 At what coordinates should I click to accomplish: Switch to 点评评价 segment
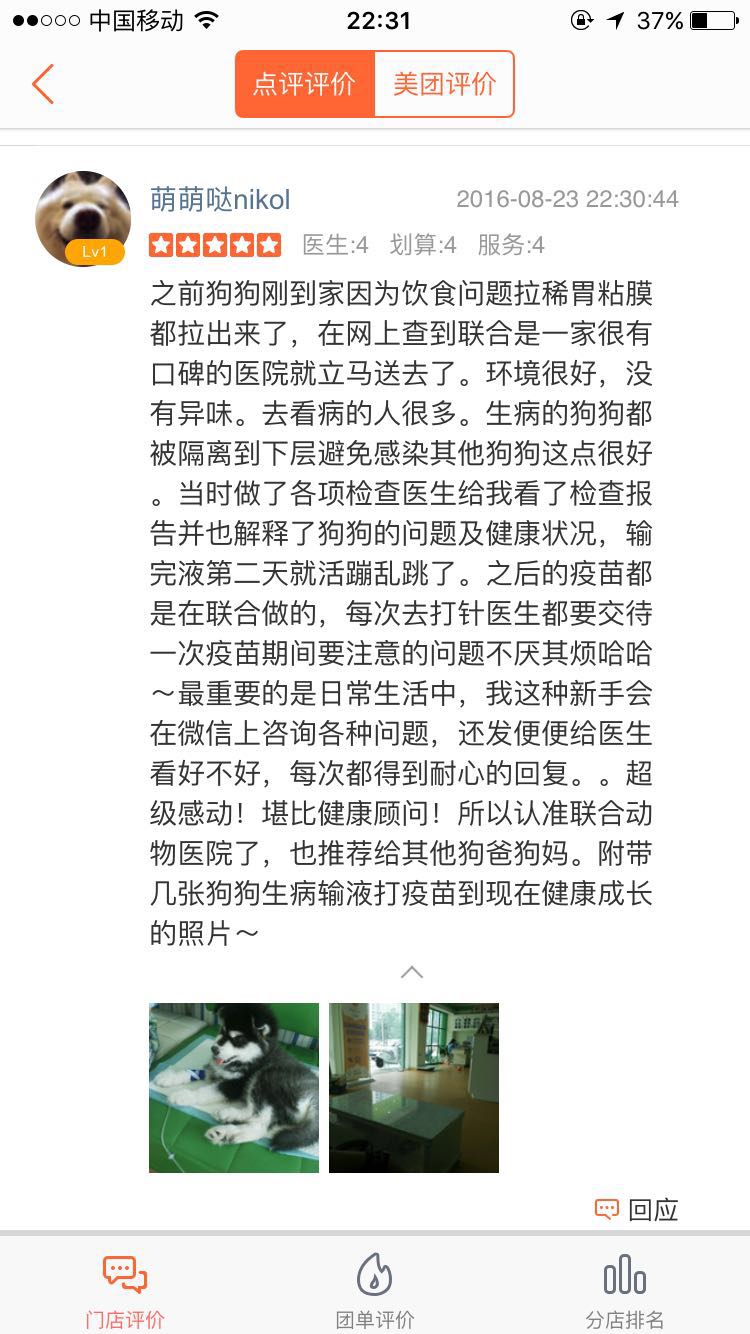pyautogui.click(x=305, y=85)
